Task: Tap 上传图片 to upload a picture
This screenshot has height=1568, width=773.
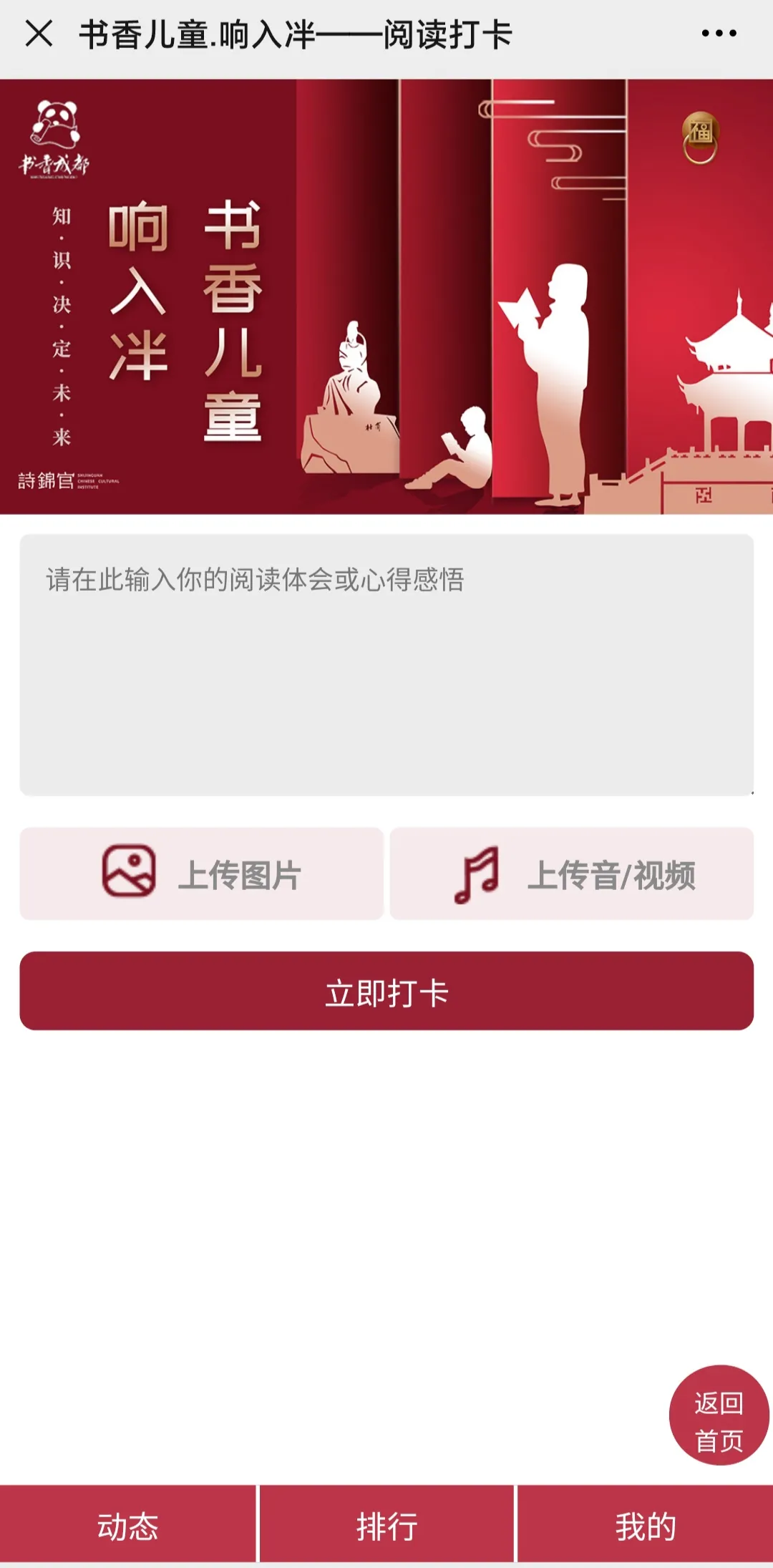Action: tap(202, 873)
